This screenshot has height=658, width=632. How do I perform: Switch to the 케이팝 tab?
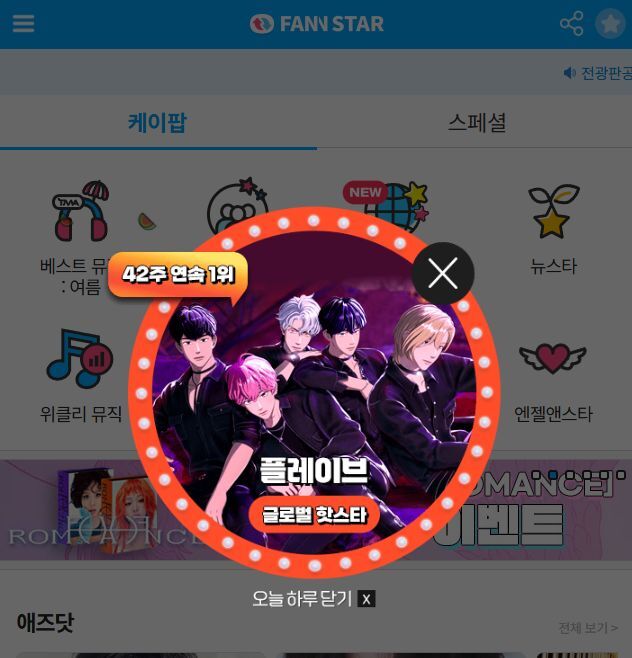[x=157, y=123]
